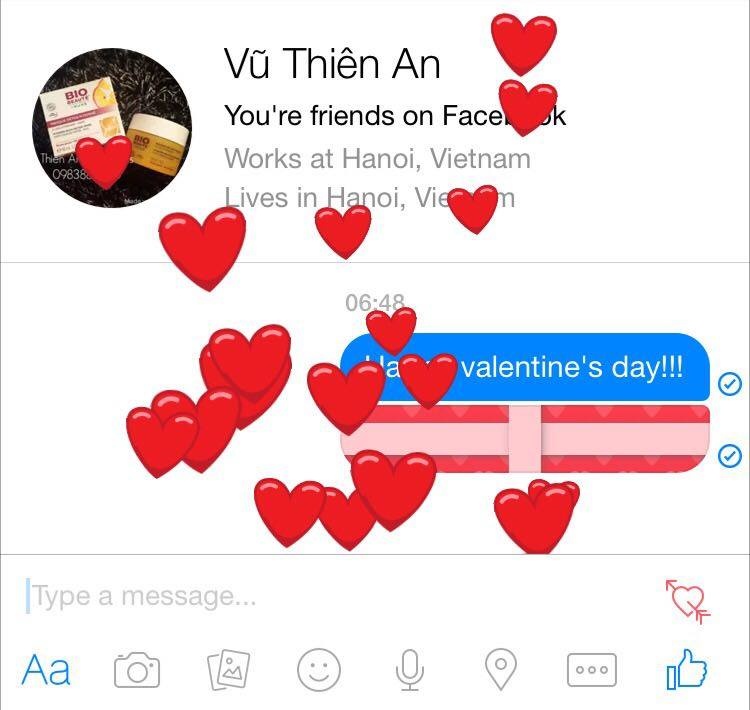Send a thumbs-up like
Image resolution: width=750 pixels, height=710 pixels.
click(x=687, y=668)
